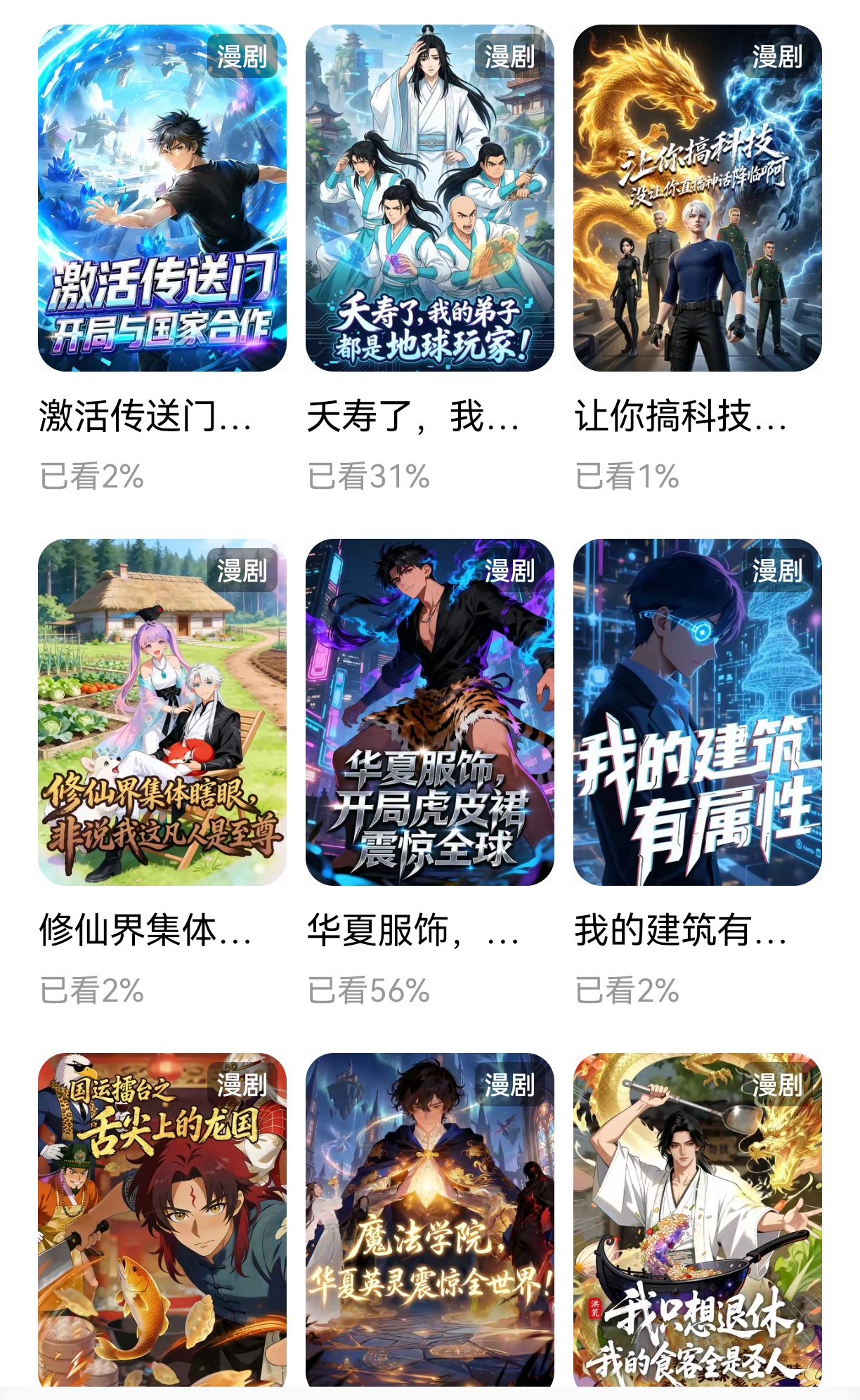Open the 夭寿了，我的弟子 drama card
This screenshot has width=860, height=1400.
click(430, 198)
